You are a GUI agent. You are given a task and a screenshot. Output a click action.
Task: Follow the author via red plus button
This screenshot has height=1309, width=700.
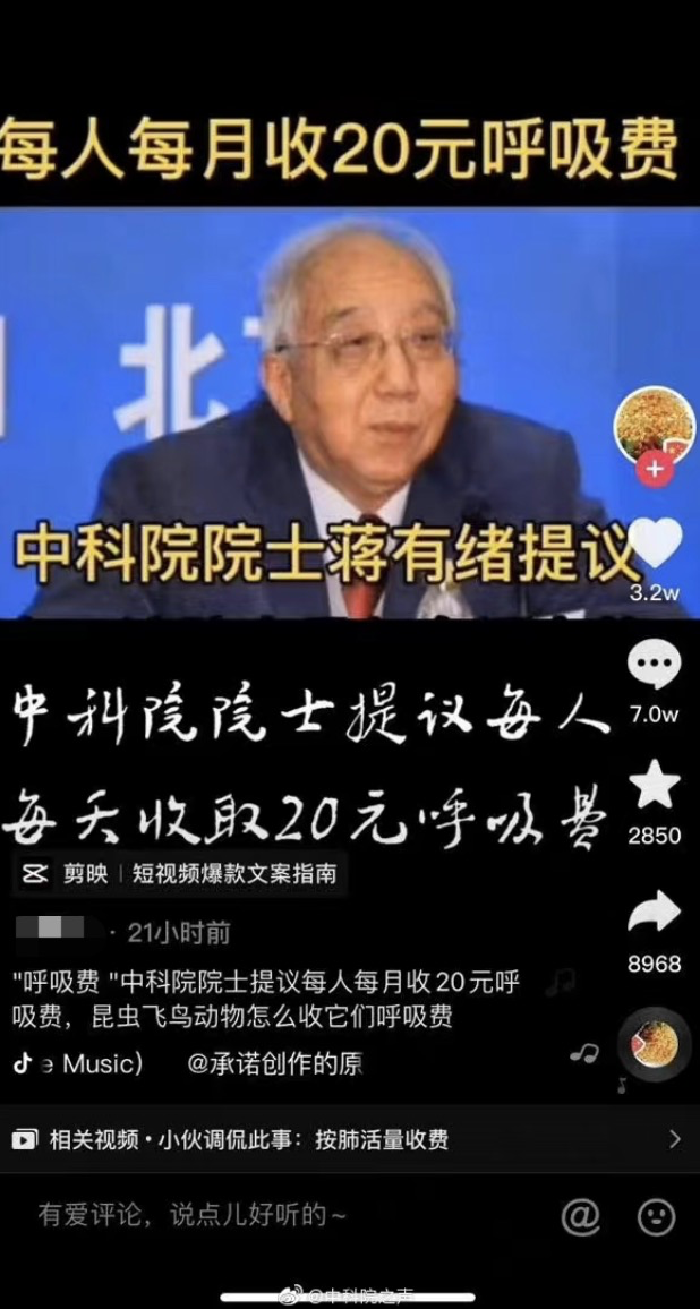coord(654,468)
